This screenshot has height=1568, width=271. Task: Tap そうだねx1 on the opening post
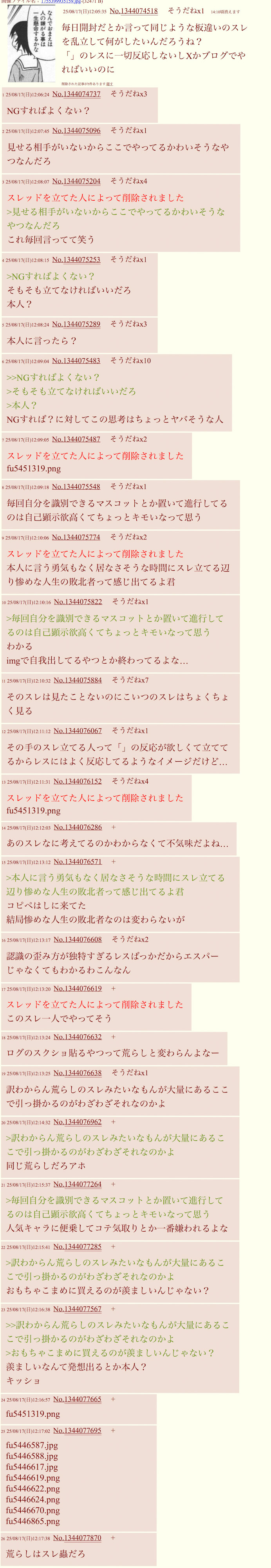tap(185, 11)
